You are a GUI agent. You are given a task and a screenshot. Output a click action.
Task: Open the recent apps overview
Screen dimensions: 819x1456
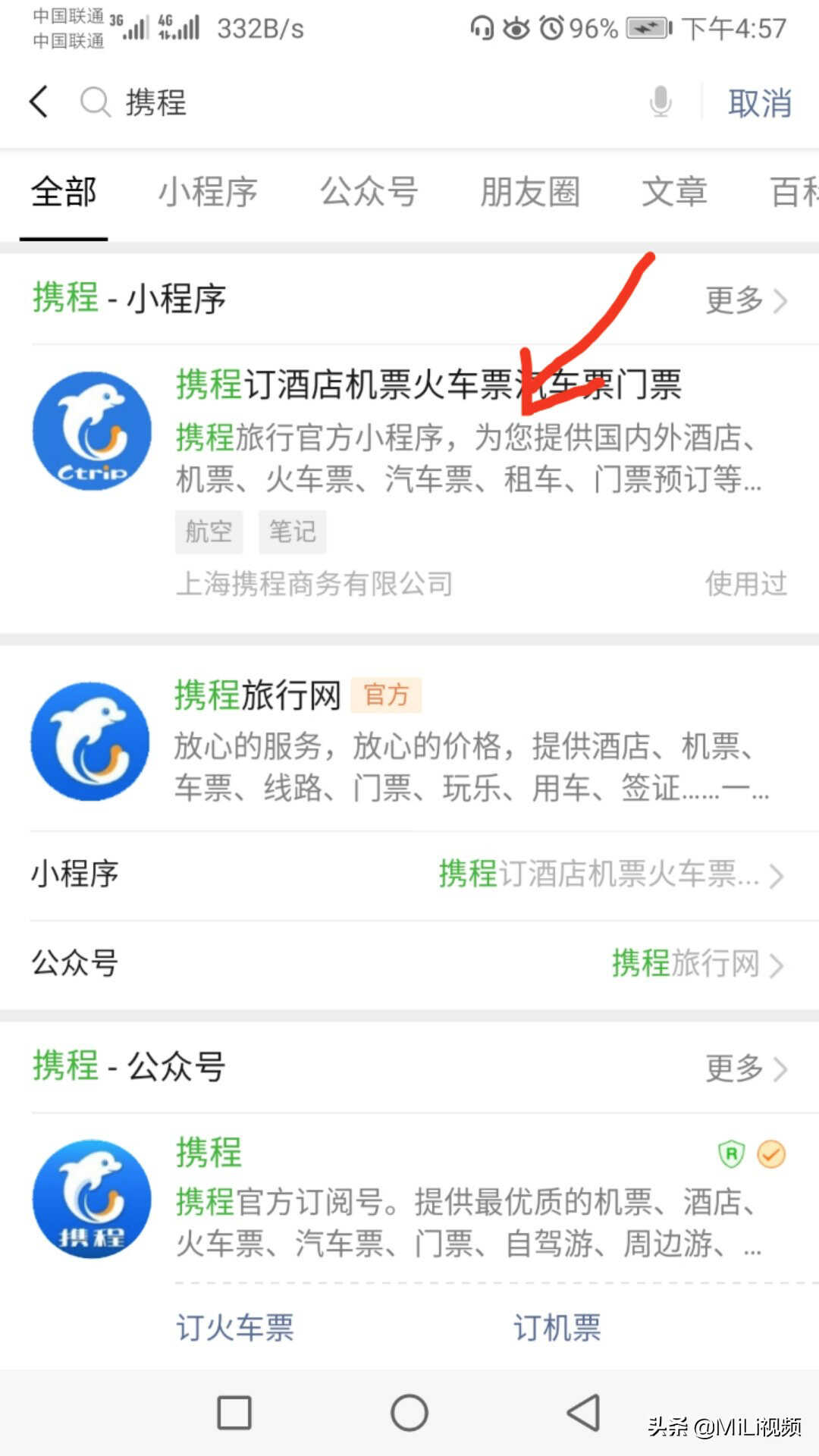pyautogui.click(x=234, y=1413)
